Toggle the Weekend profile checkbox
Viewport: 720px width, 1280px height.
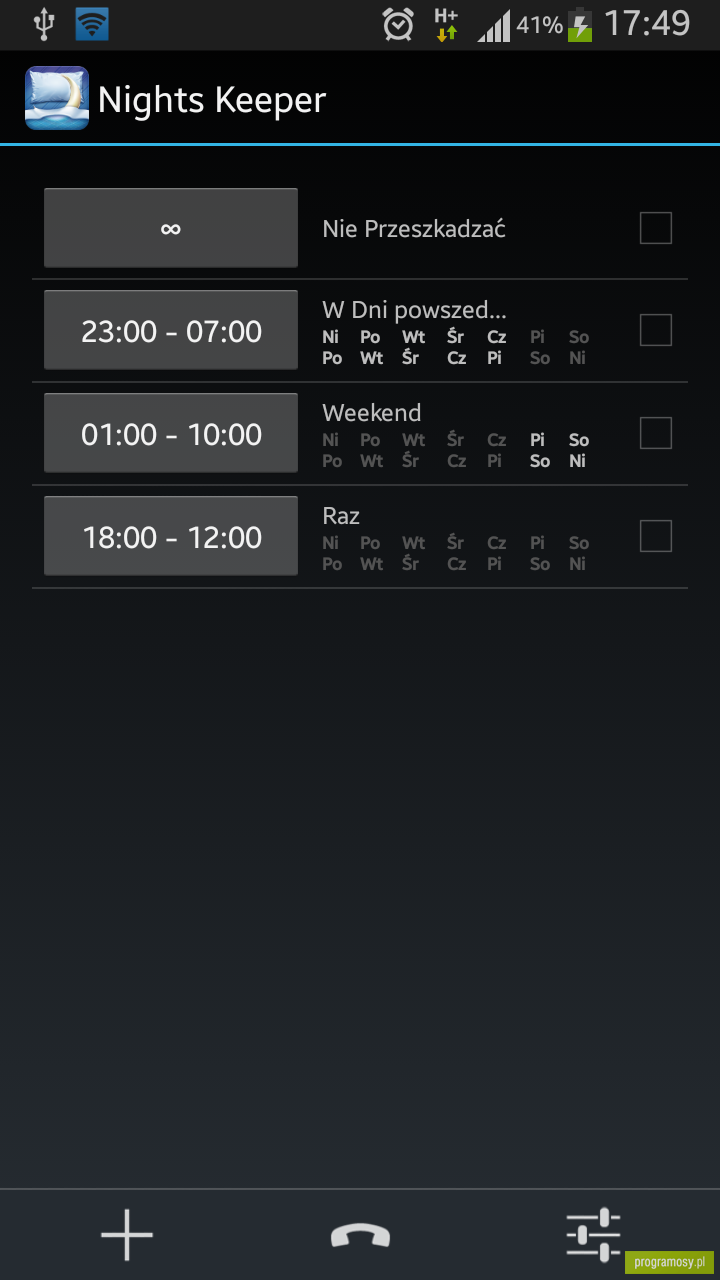656,433
